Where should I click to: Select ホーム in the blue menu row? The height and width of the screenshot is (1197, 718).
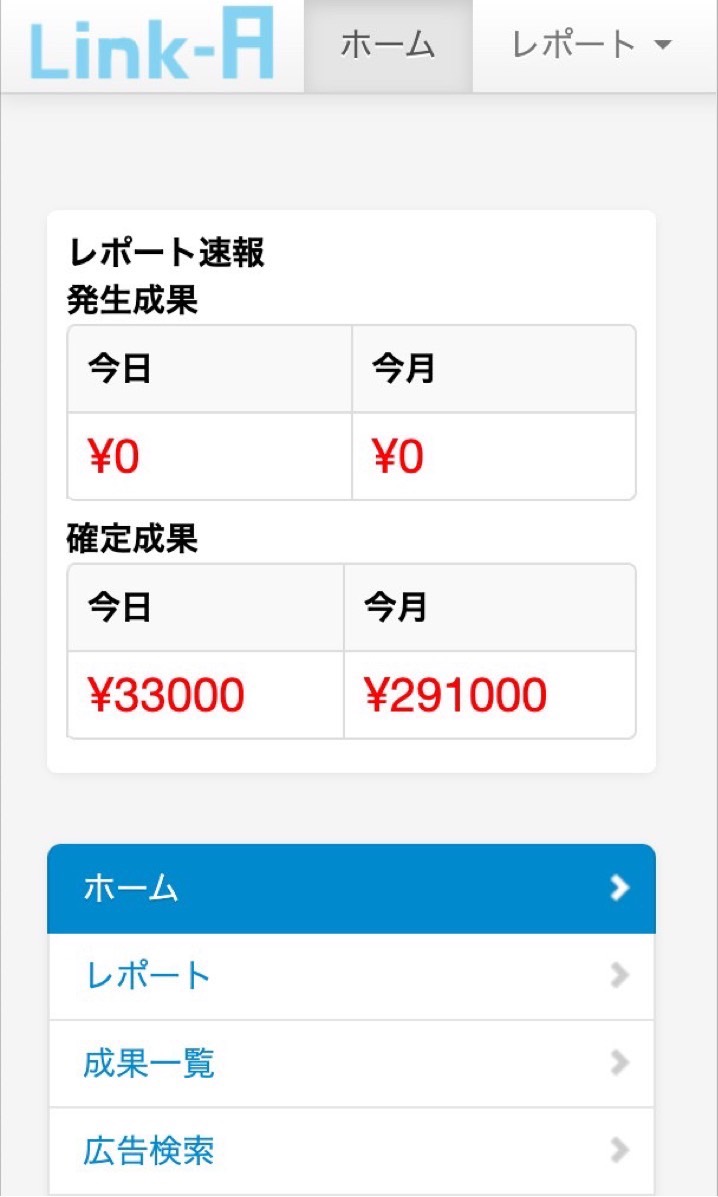352,889
